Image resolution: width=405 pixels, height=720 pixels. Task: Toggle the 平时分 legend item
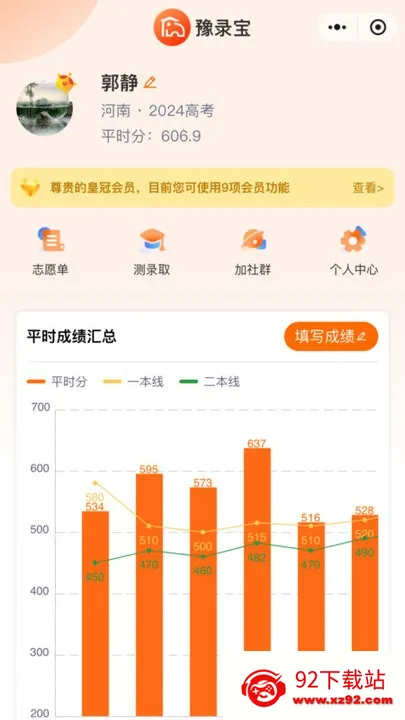pos(57,382)
